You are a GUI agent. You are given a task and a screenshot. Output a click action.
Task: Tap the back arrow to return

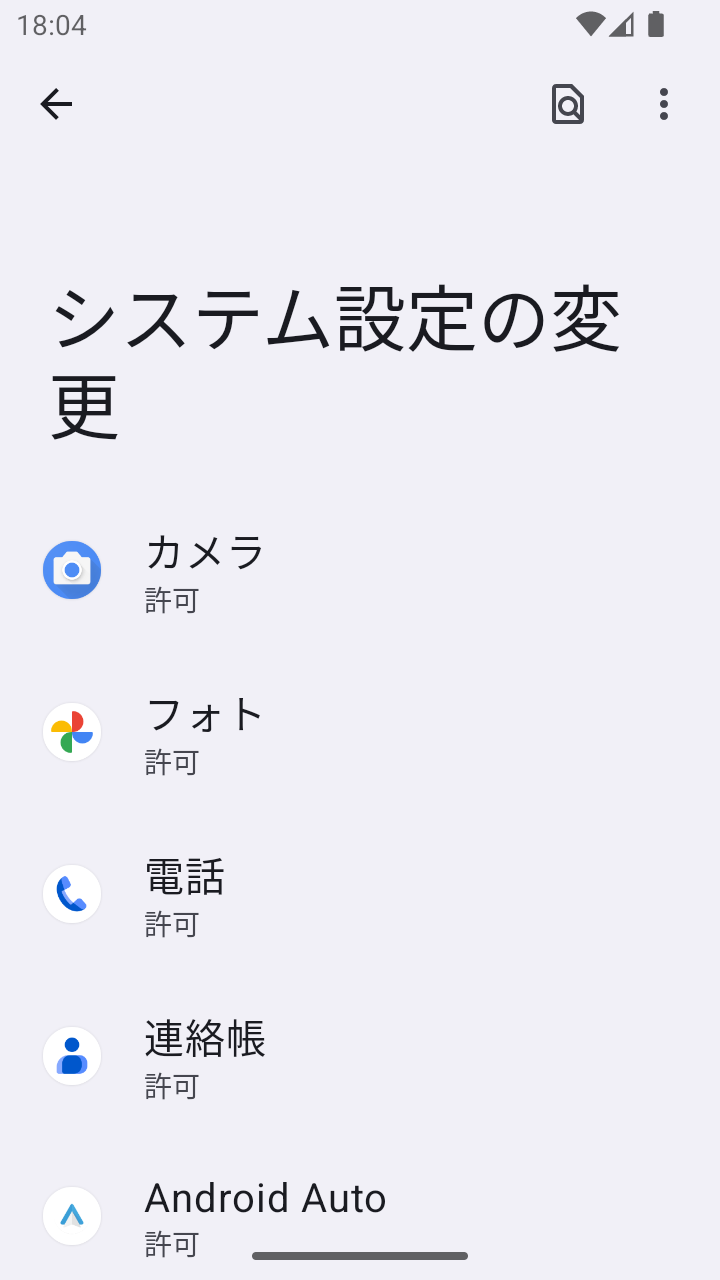56,104
